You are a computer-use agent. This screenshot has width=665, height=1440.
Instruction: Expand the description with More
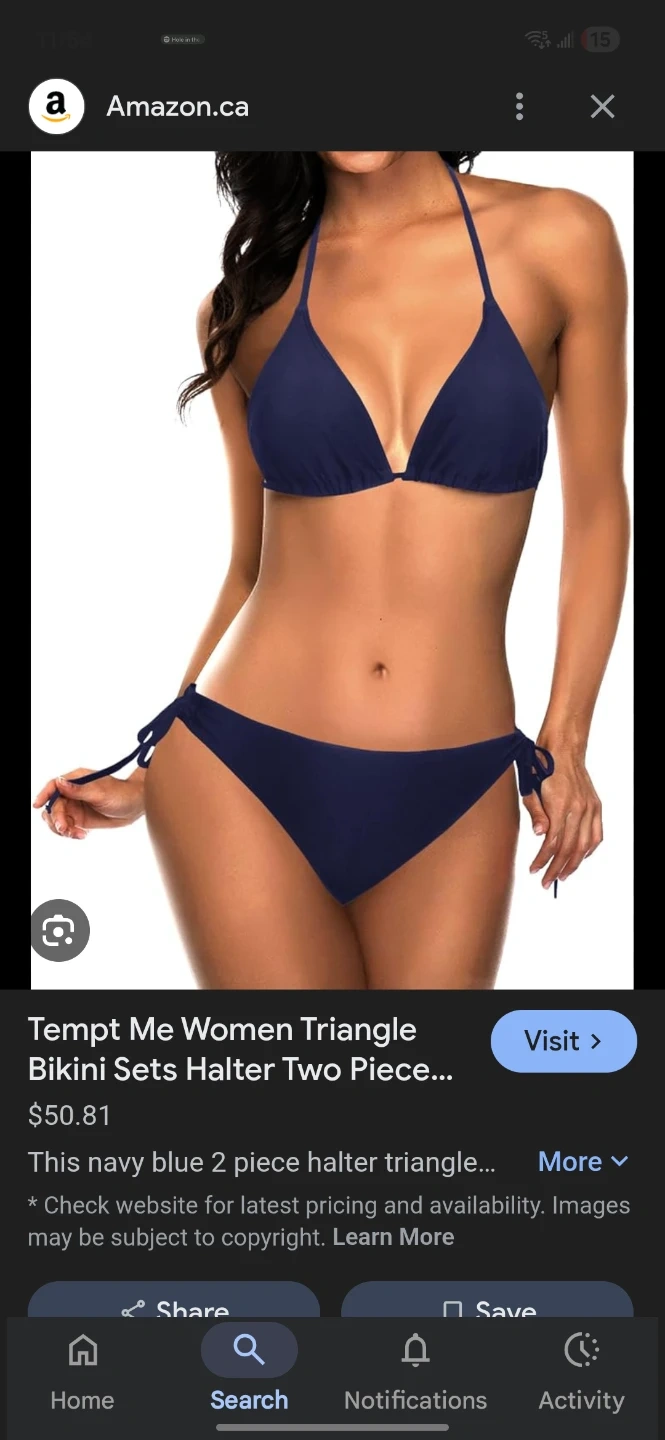click(x=582, y=1161)
